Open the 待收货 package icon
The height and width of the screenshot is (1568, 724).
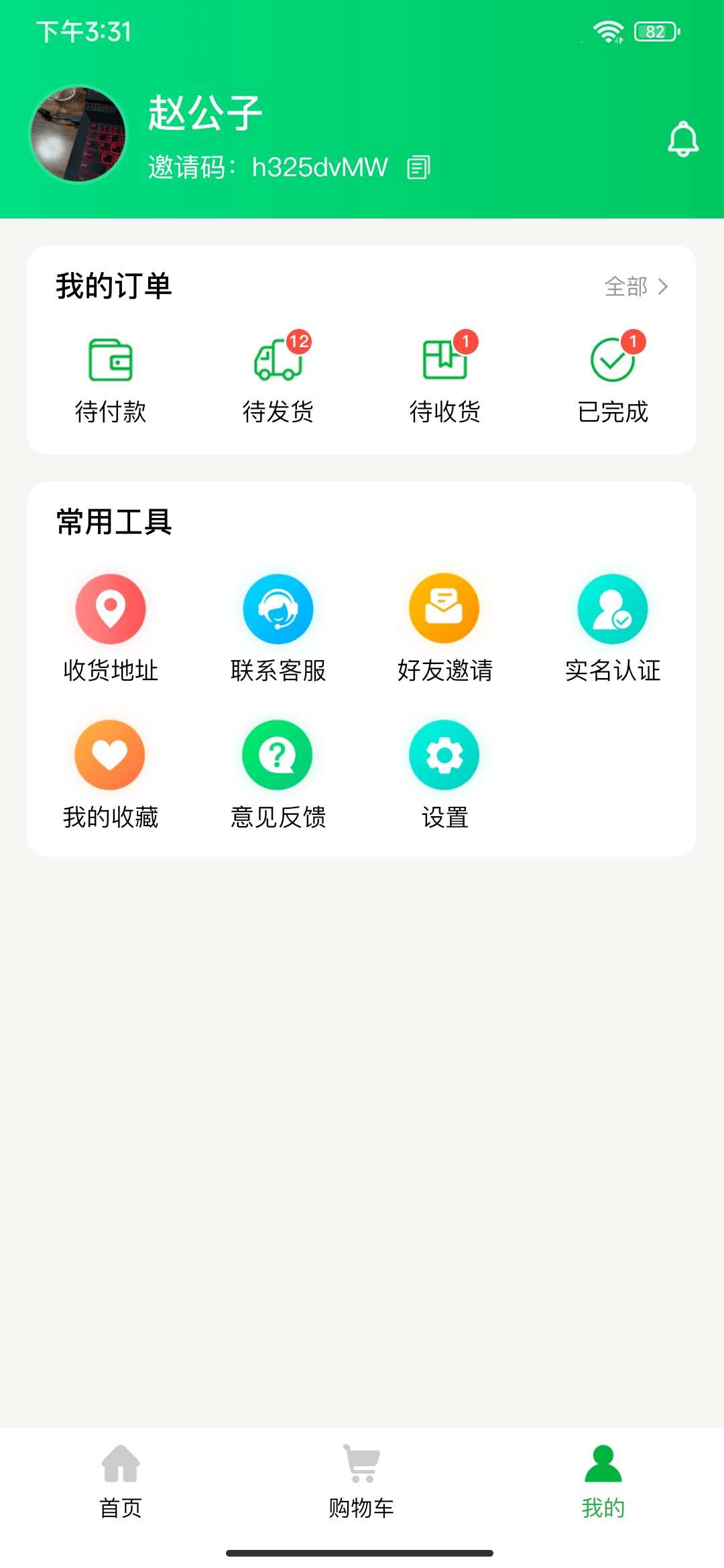pyautogui.click(x=445, y=362)
